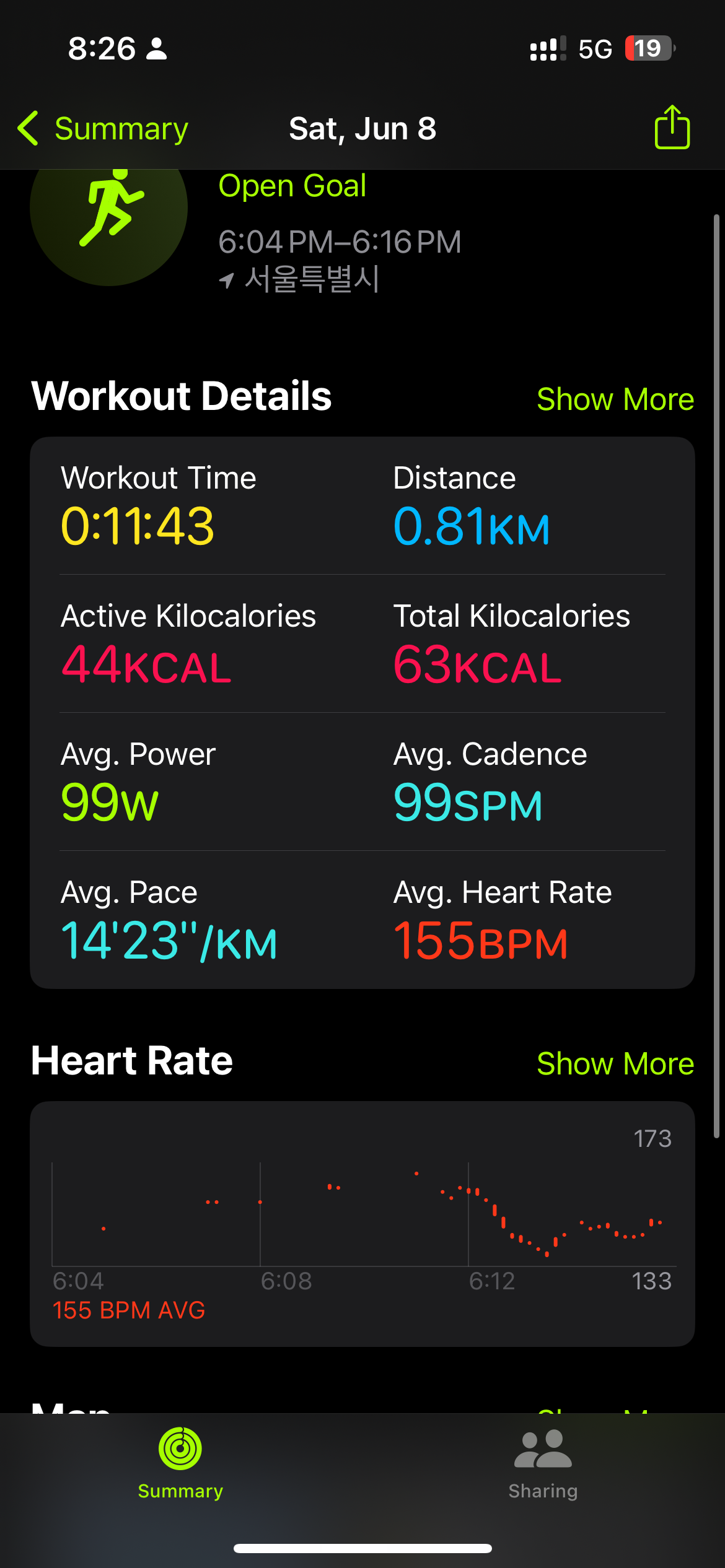Show more Heart Rate data
Image resolution: width=725 pixels, height=1568 pixels.
(615, 1063)
